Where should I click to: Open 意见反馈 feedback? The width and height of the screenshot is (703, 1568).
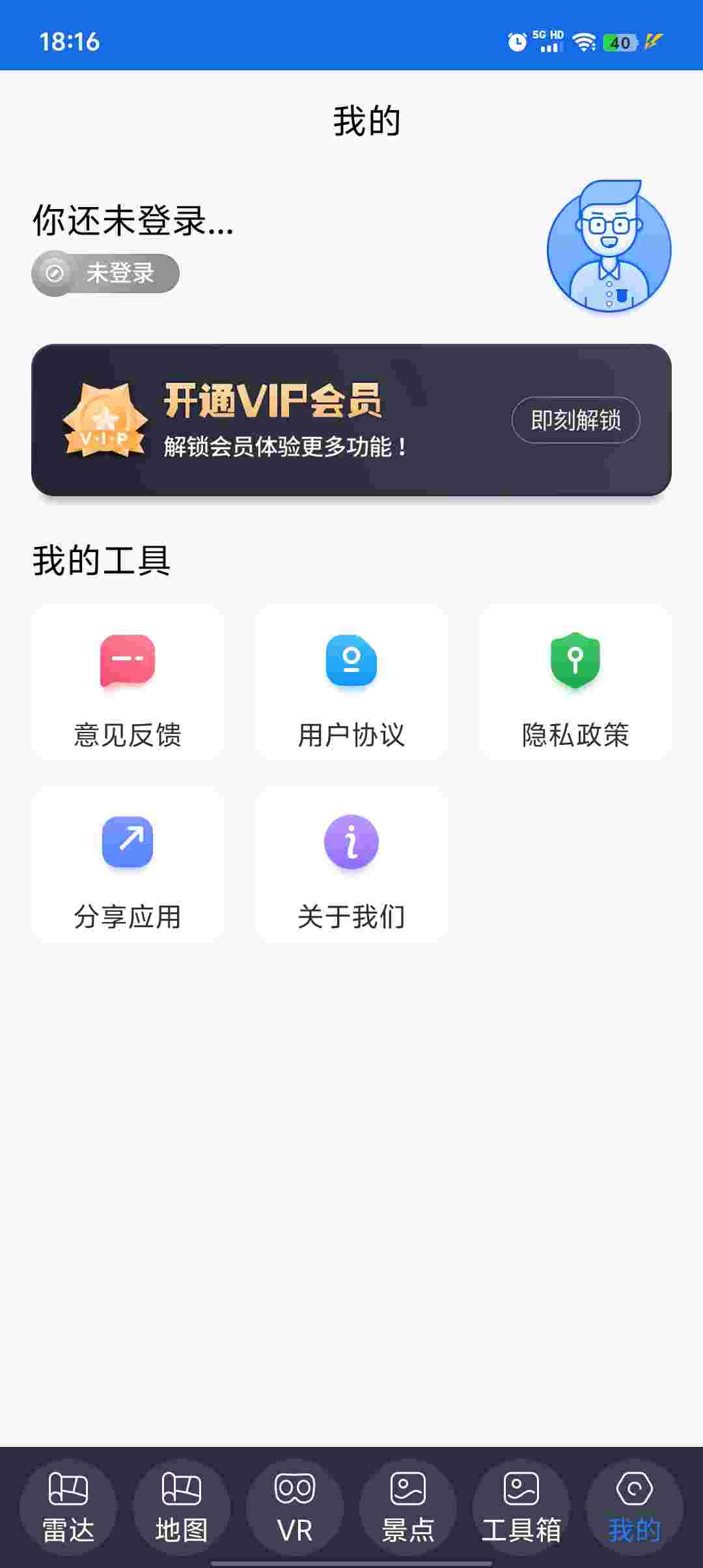coord(128,682)
